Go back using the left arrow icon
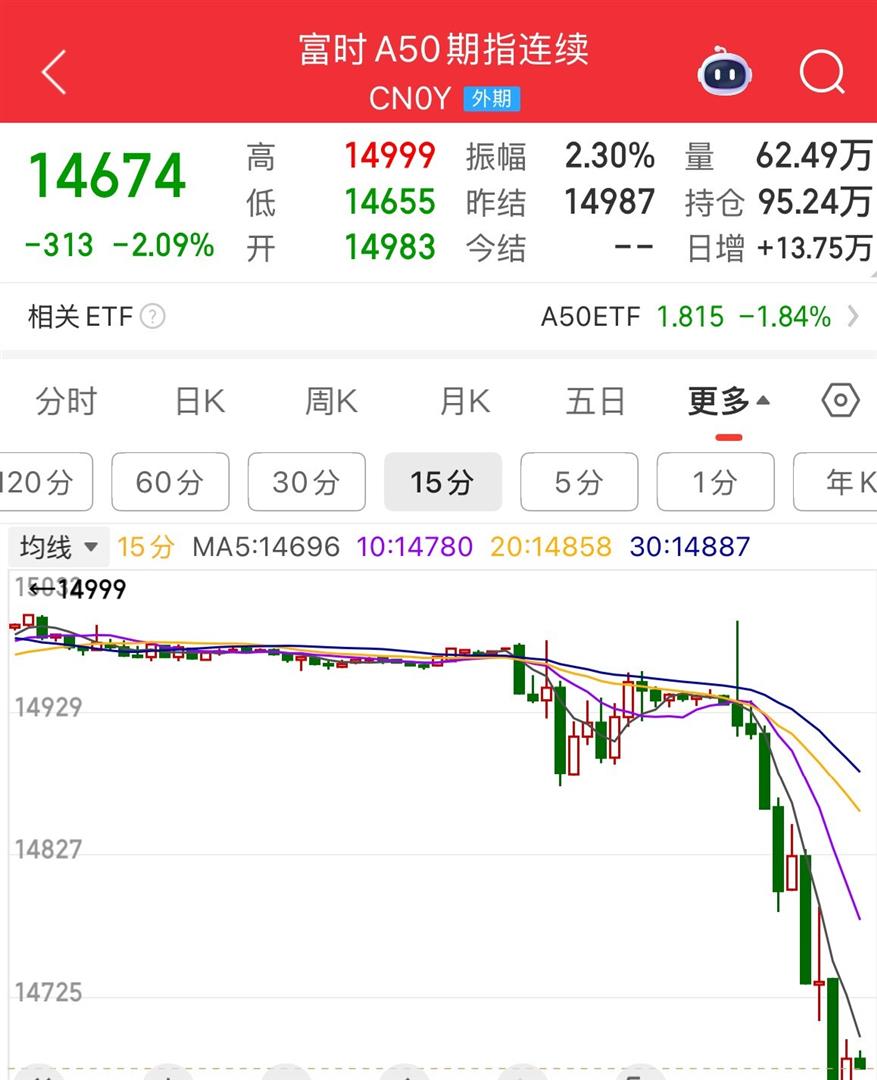This screenshot has width=877, height=1080. (54, 71)
